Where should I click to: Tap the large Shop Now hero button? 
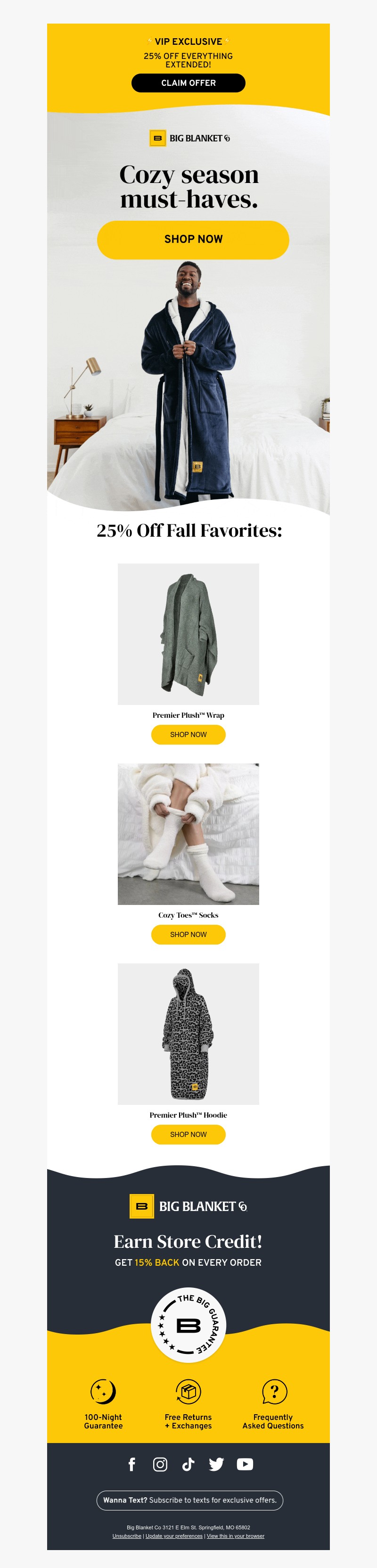[x=193, y=239]
